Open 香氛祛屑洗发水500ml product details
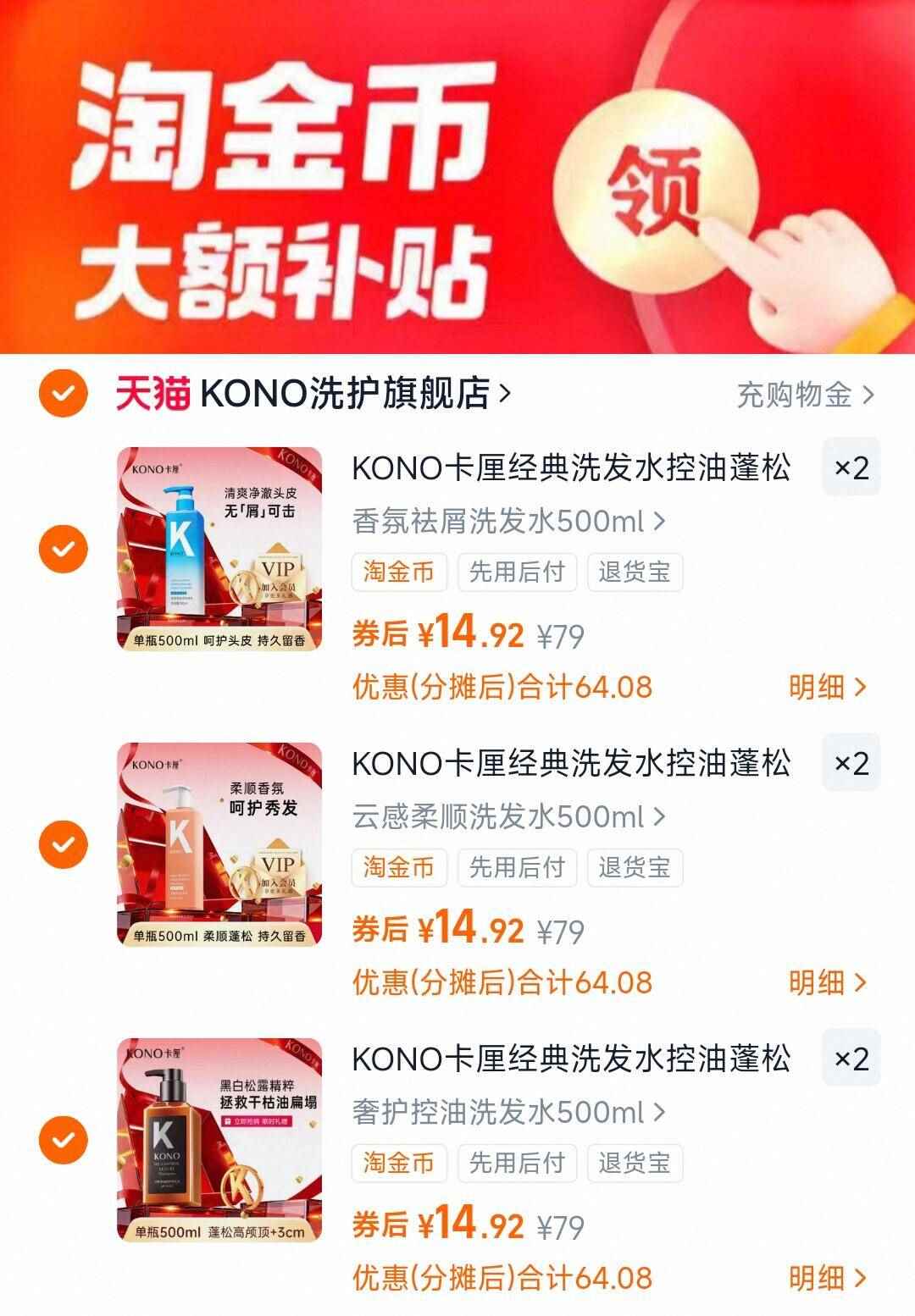The width and height of the screenshot is (915, 1316). point(500,523)
